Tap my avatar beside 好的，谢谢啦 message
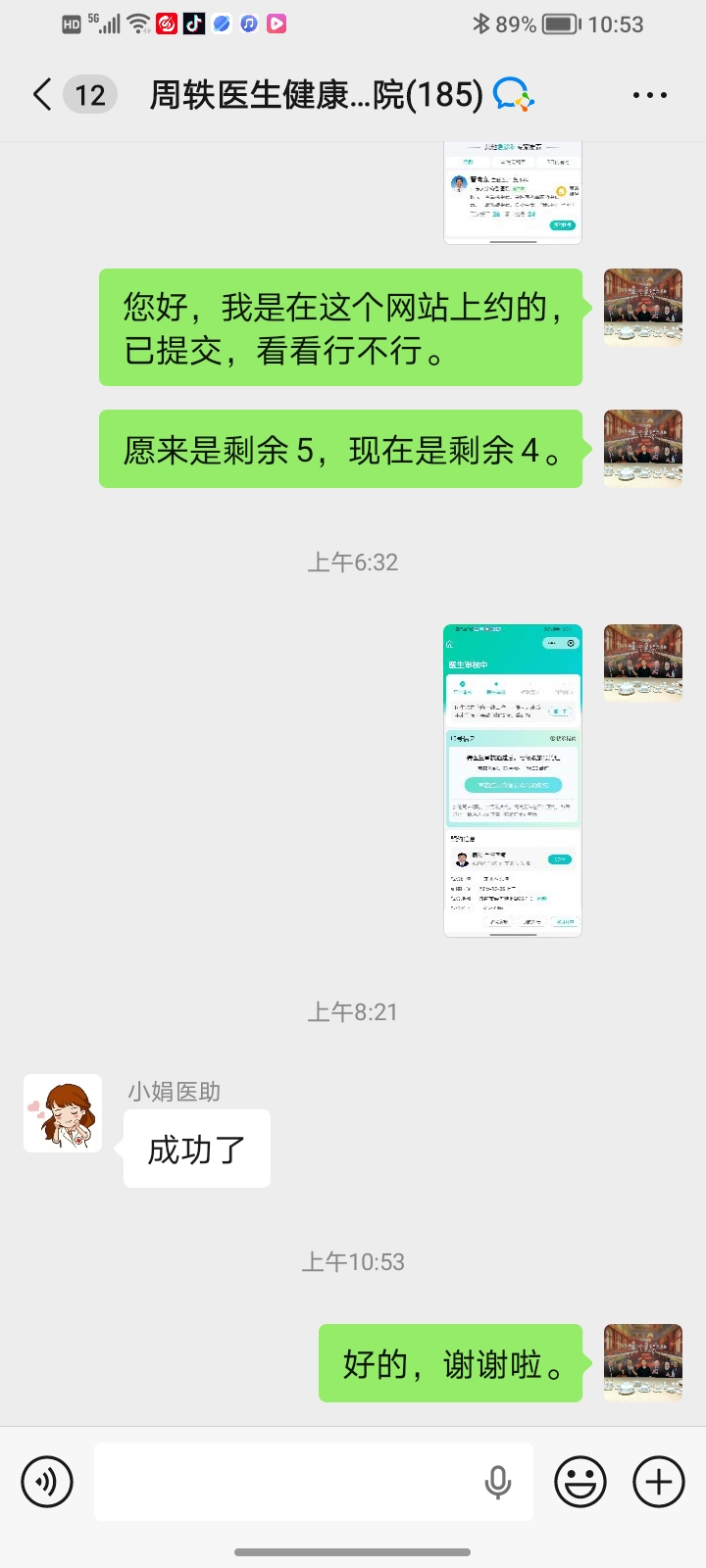706x1568 pixels. 642,1363
